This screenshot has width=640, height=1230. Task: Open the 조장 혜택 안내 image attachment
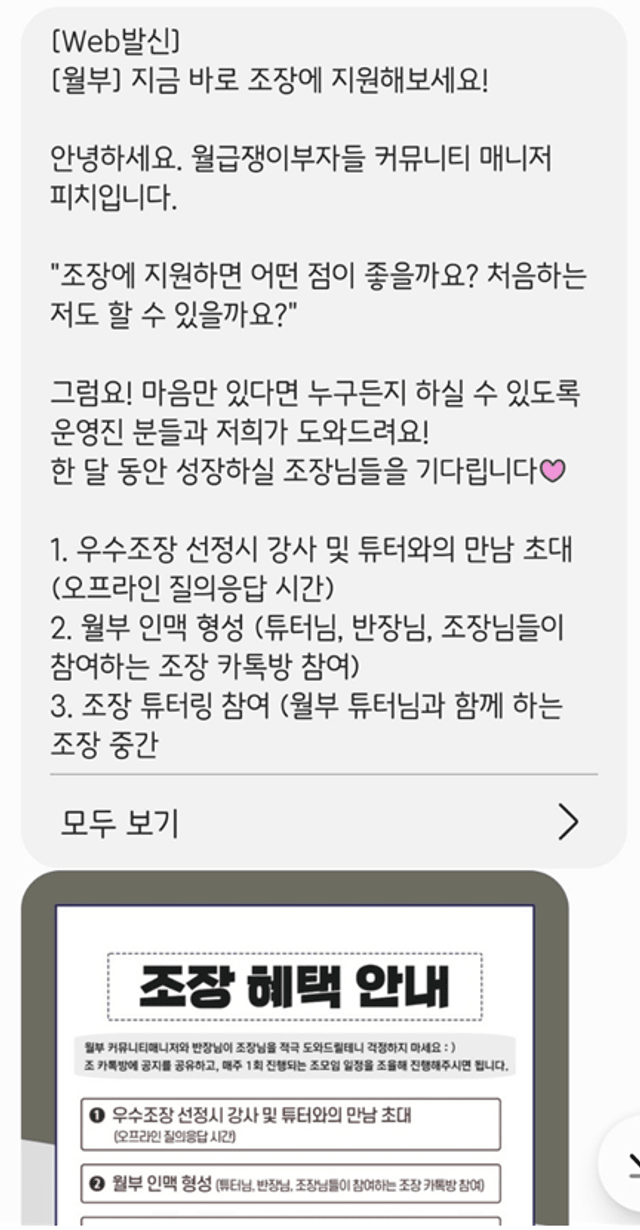click(x=295, y=1050)
